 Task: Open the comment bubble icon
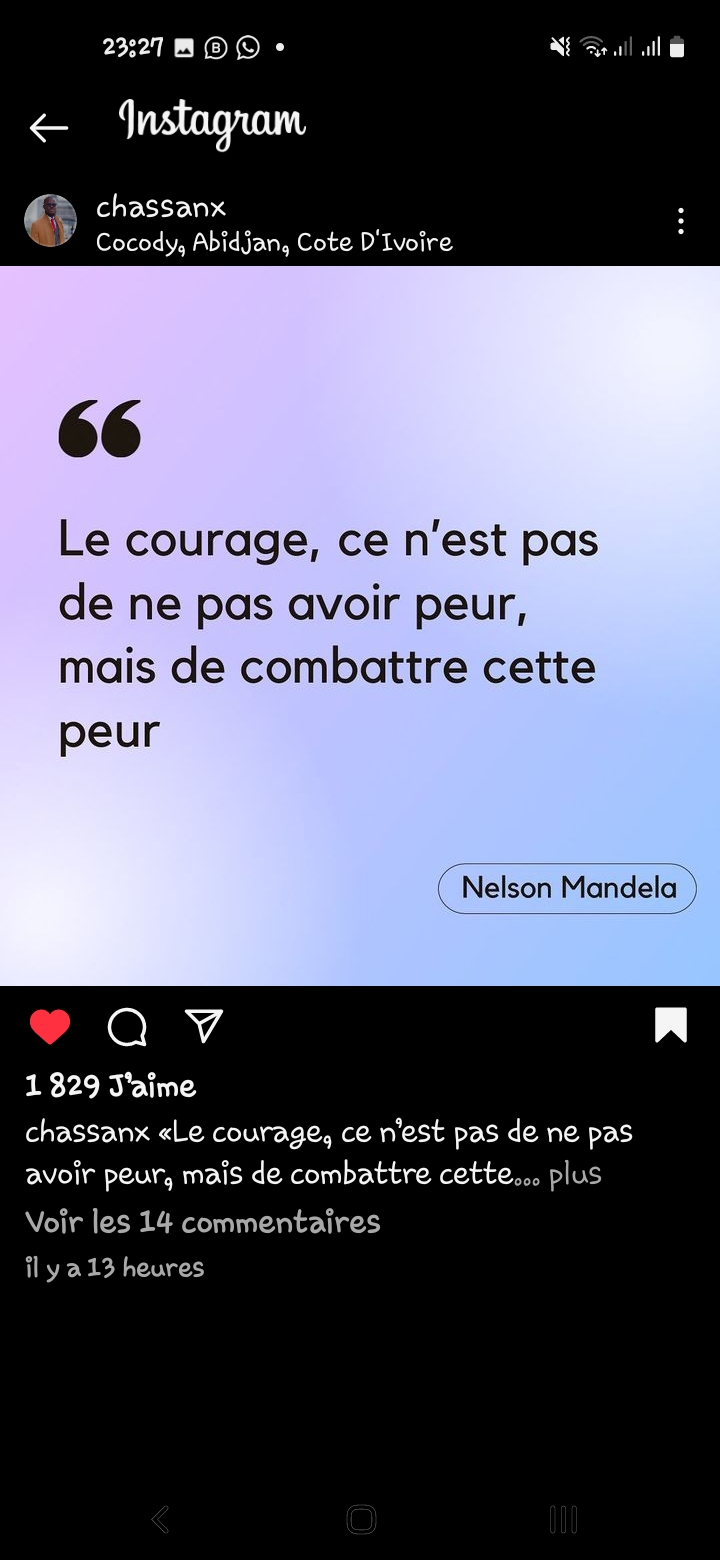[127, 1026]
